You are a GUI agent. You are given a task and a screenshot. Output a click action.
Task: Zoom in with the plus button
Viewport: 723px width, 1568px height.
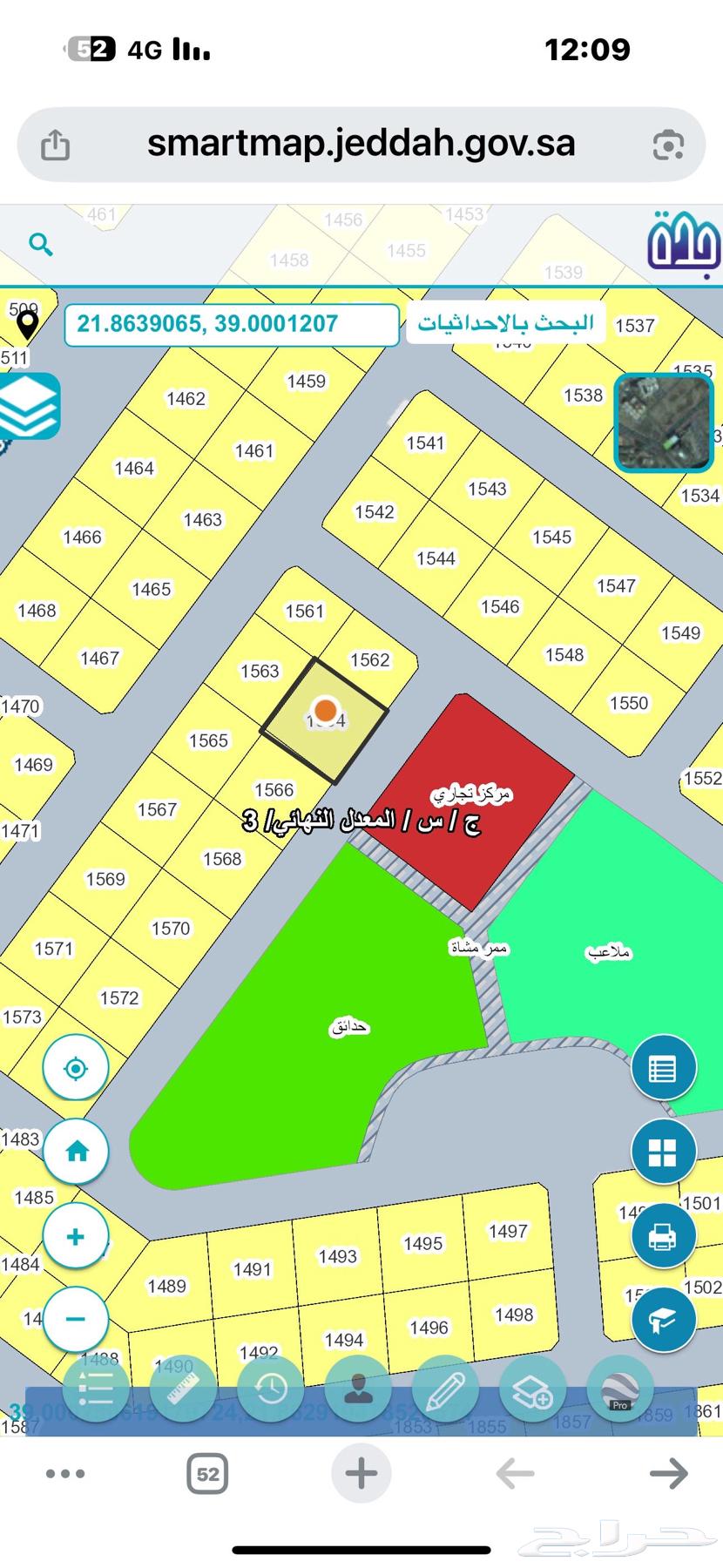pos(76,1236)
